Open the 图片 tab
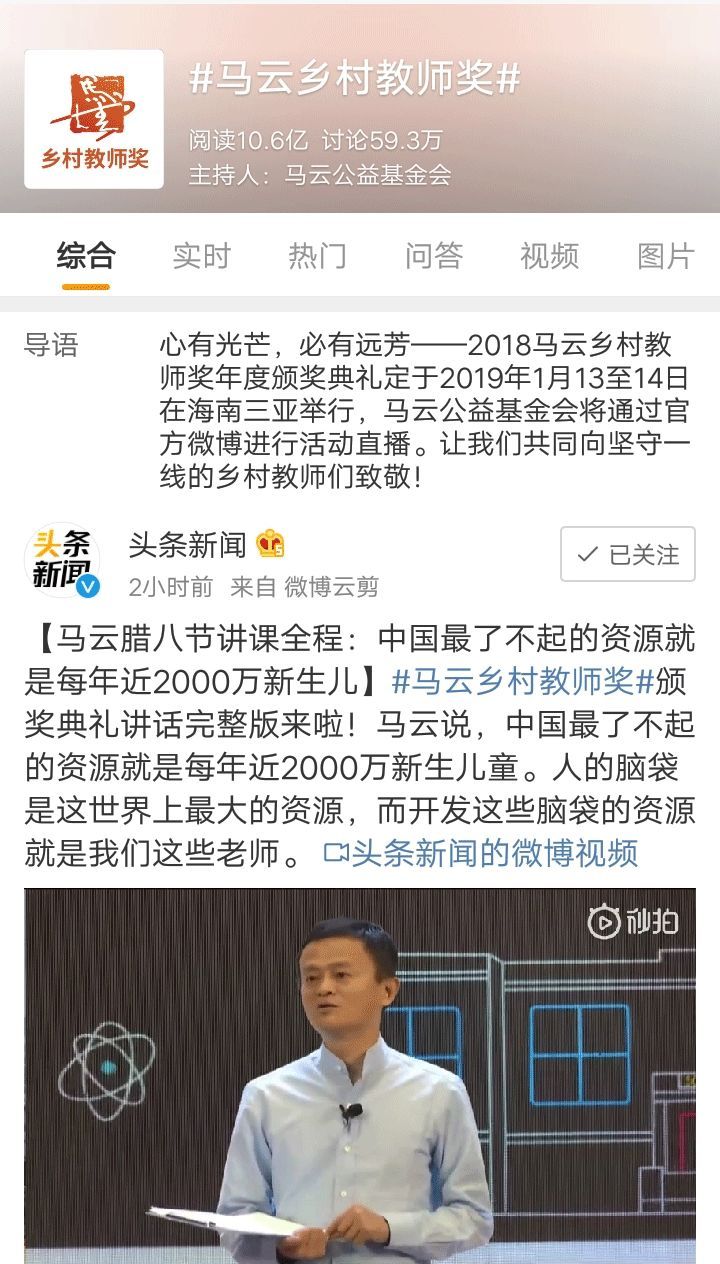 pyautogui.click(x=665, y=256)
